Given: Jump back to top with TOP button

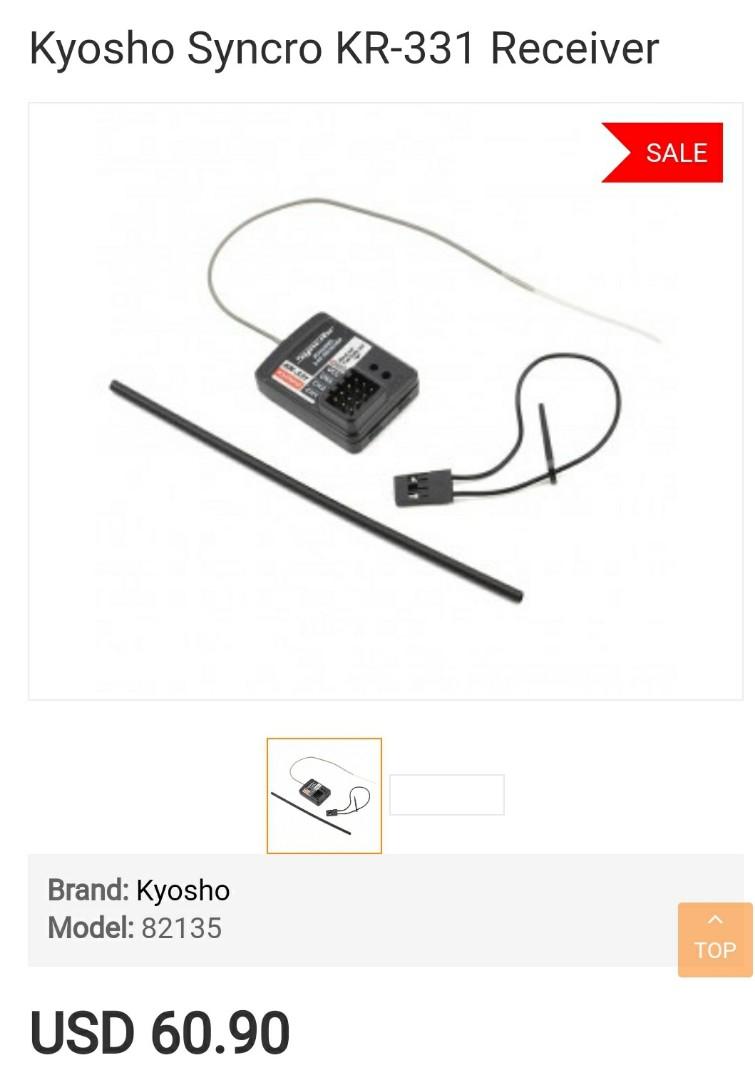Looking at the screenshot, I should 714,939.
